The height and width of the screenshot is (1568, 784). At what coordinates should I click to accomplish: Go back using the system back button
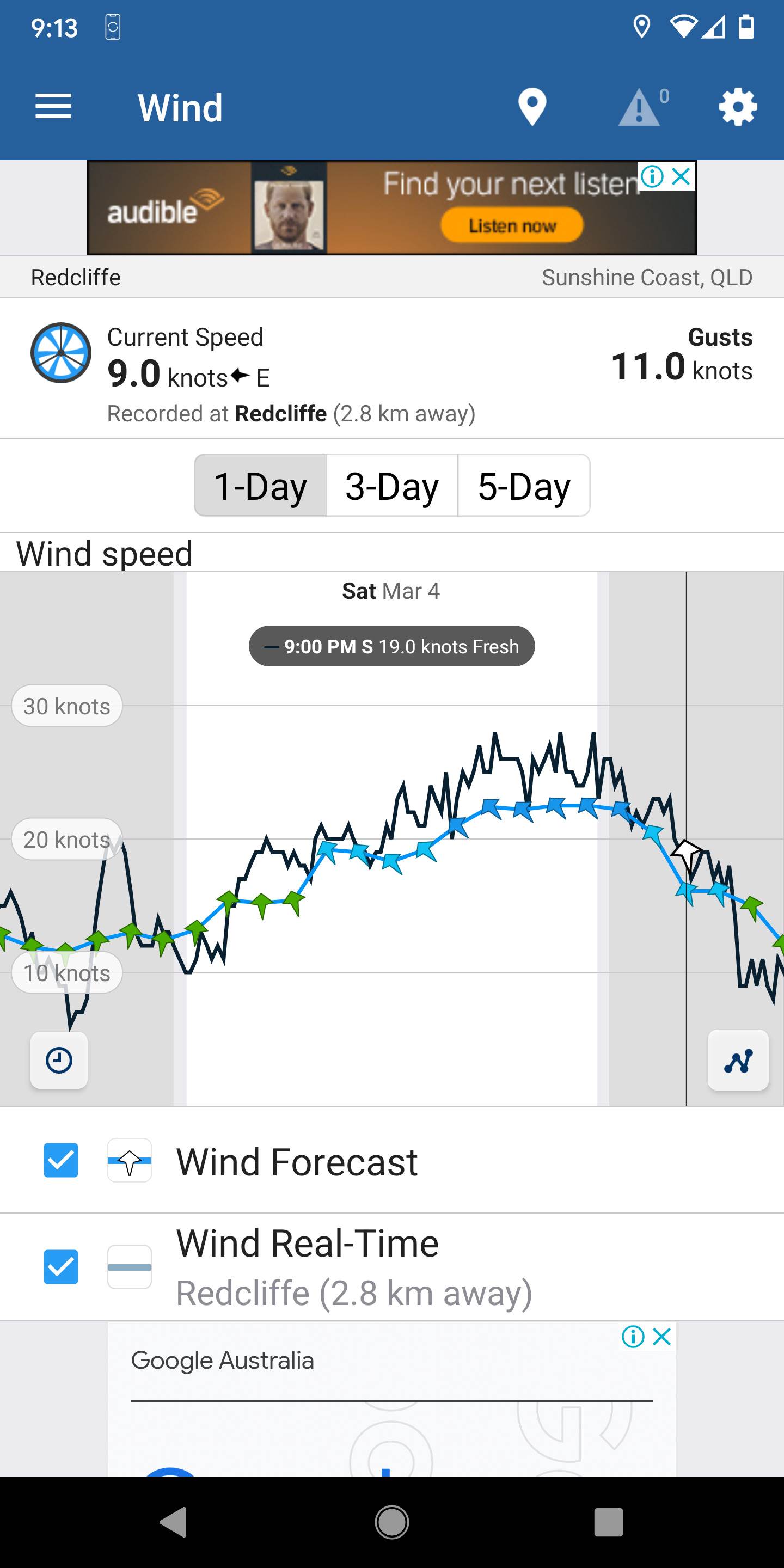173,1522
